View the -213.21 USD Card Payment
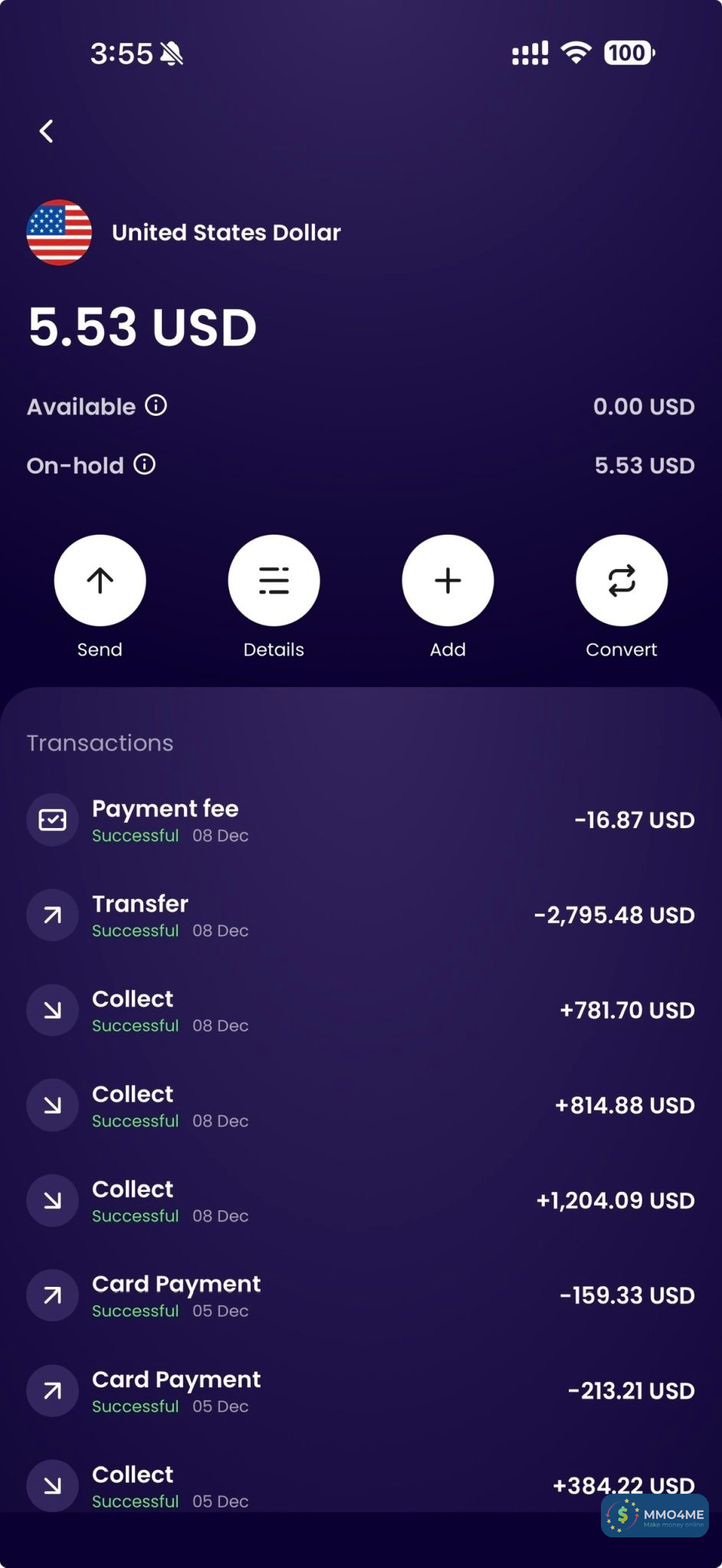The image size is (722, 1568). [x=360, y=1390]
